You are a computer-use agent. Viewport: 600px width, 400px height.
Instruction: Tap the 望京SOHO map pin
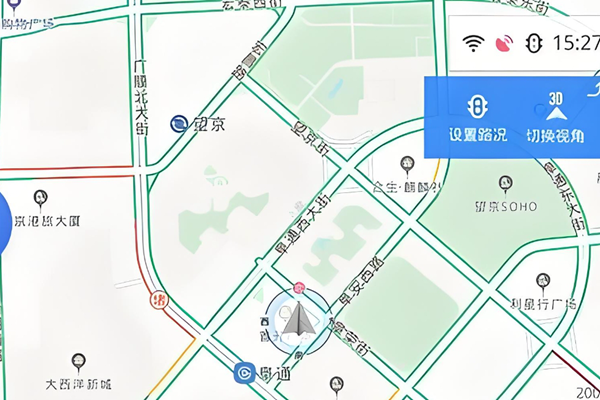coord(506,185)
